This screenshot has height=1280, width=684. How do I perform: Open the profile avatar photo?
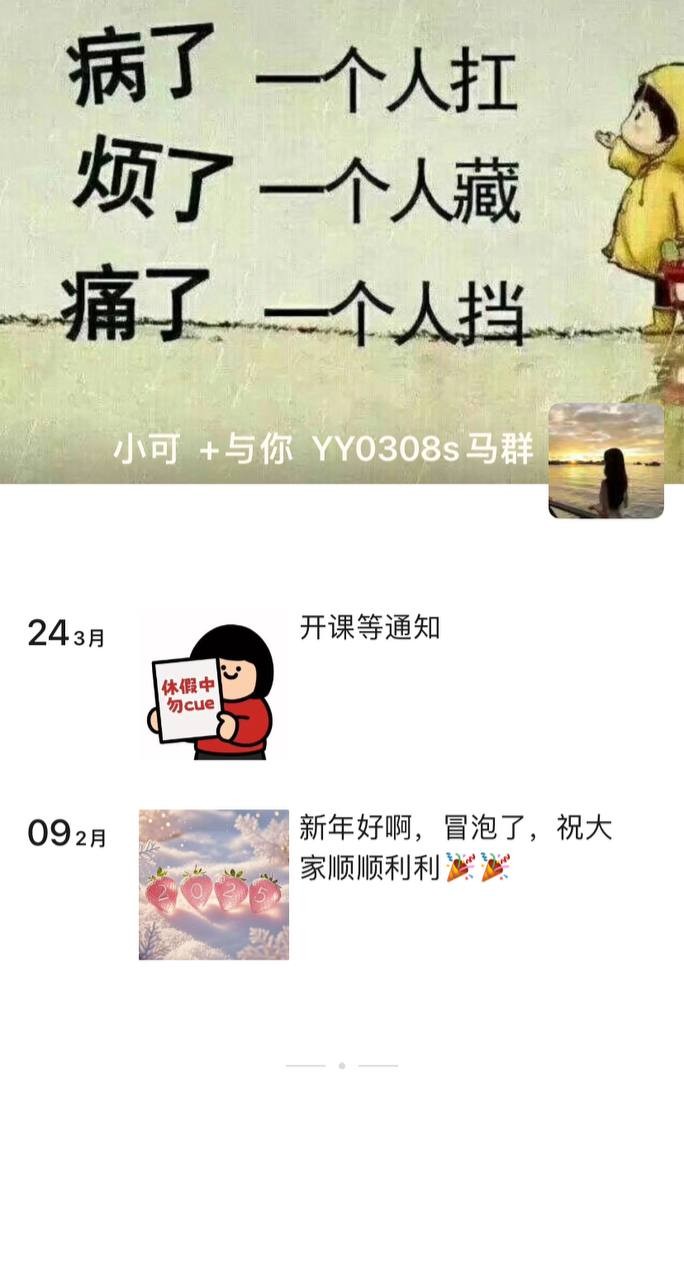[x=606, y=461]
